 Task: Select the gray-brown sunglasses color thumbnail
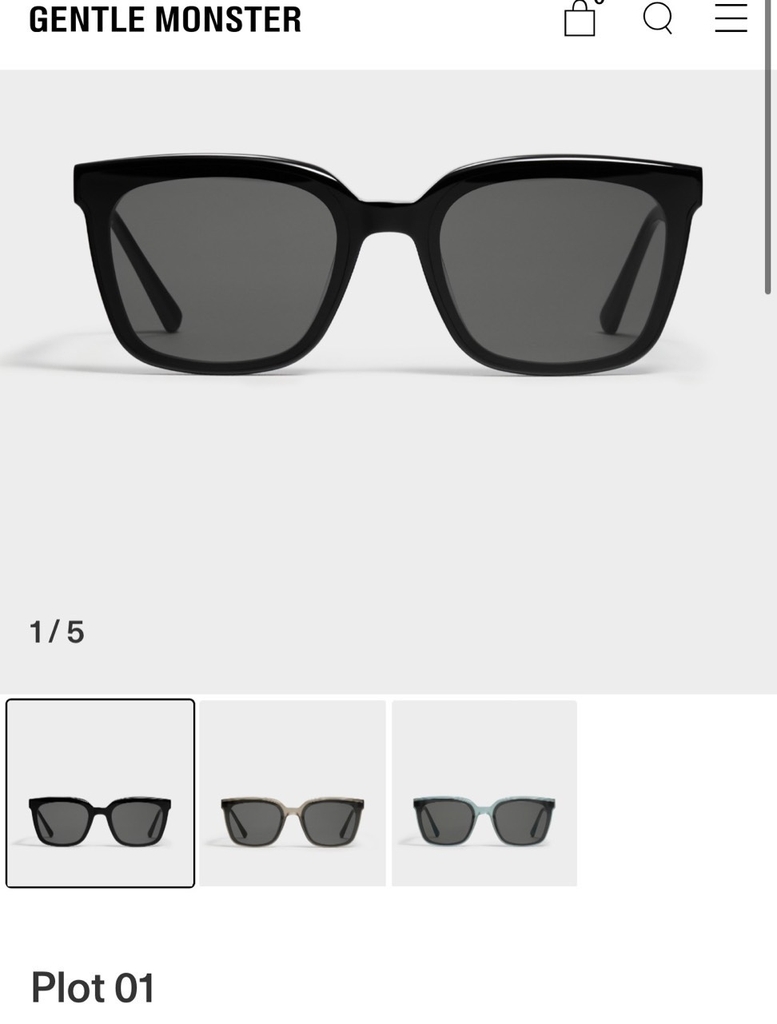point(292,793)
